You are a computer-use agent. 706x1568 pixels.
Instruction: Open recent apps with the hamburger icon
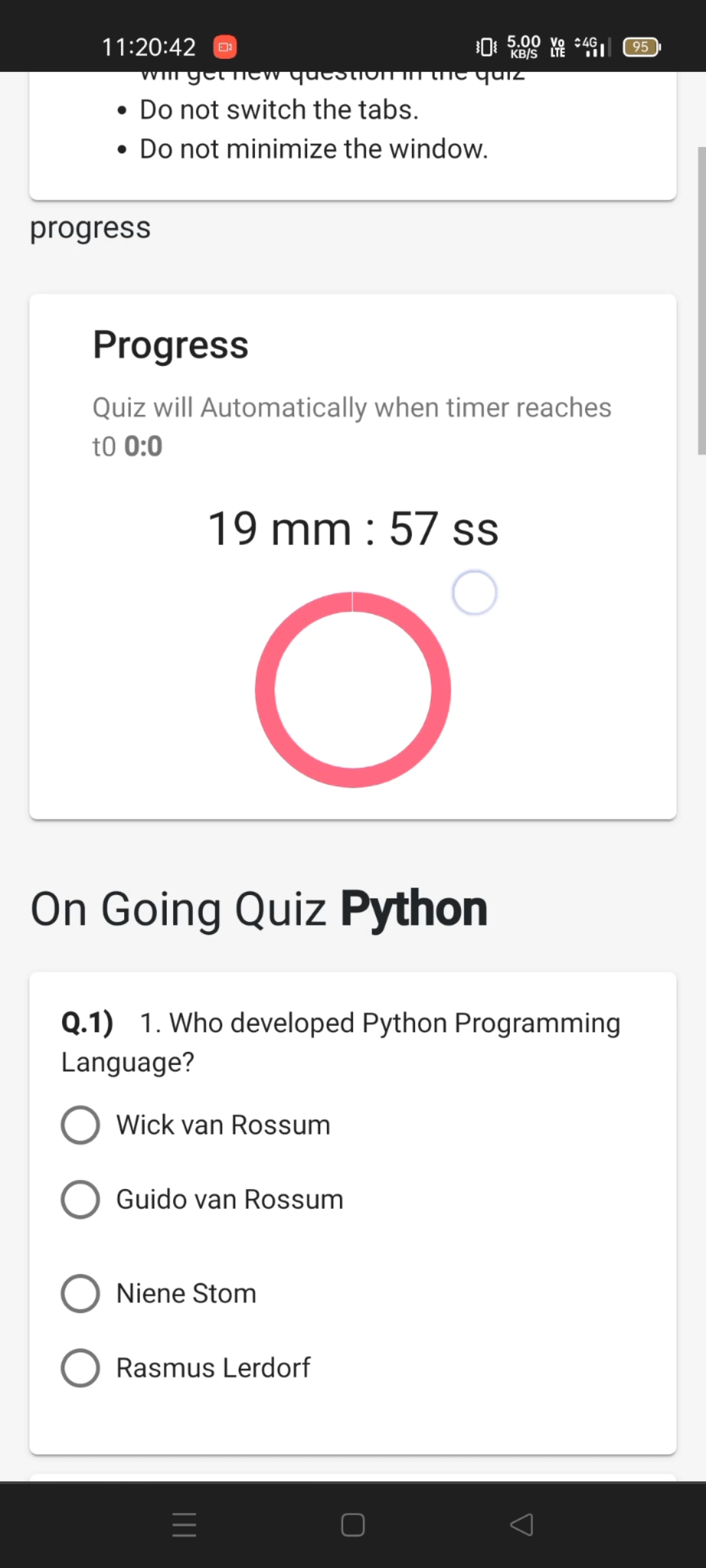click(184, 1526)
